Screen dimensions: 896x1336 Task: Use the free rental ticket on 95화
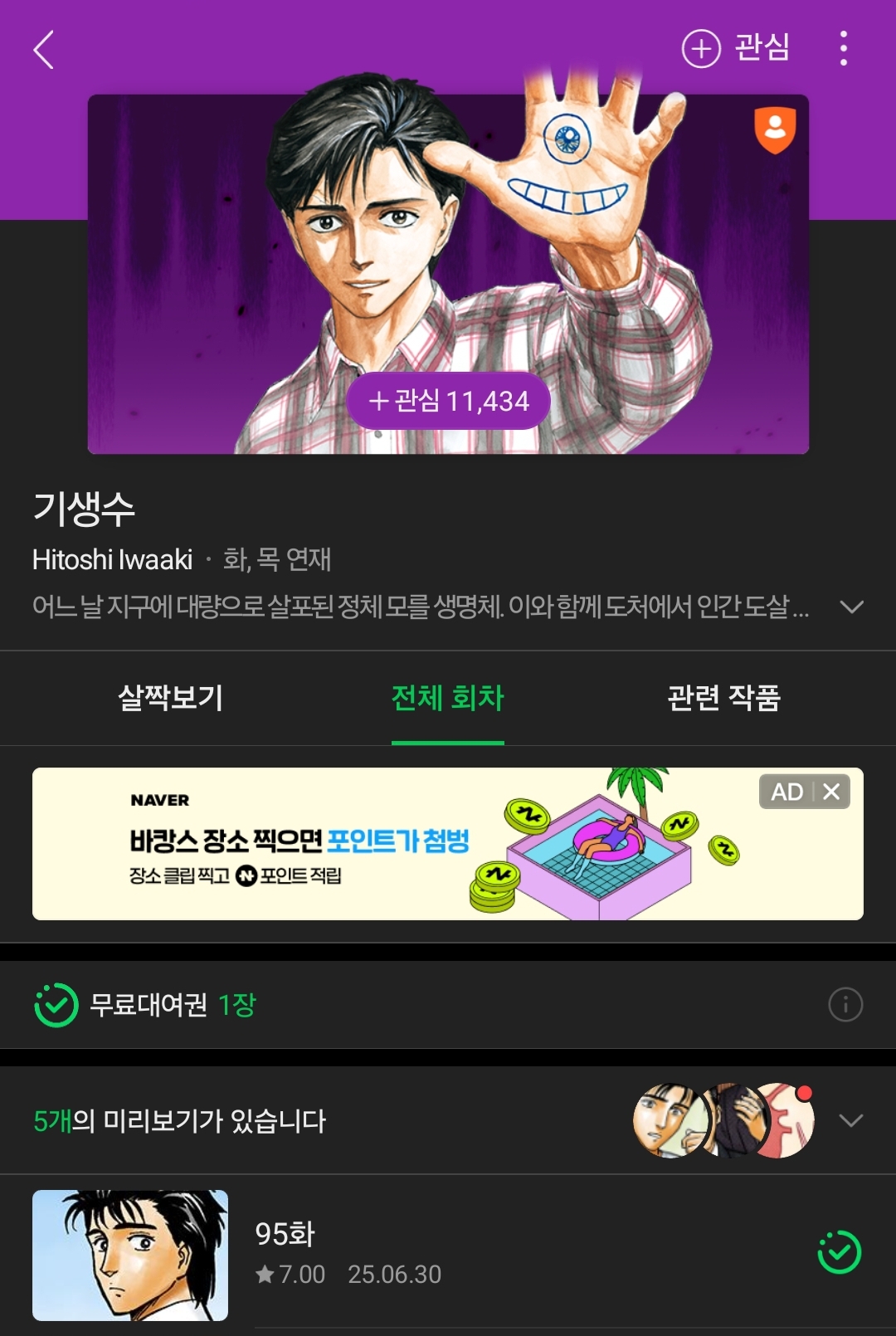tap(840, 1252)
